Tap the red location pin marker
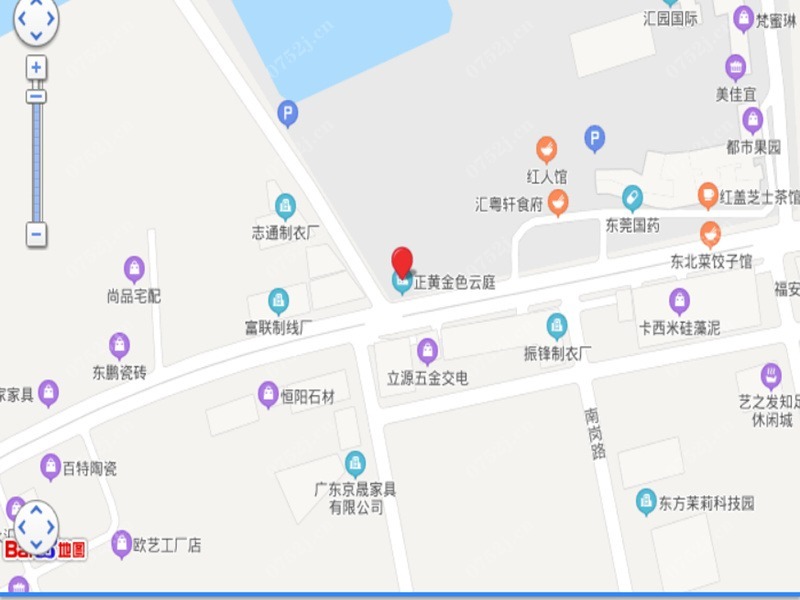 pos(402,260)
